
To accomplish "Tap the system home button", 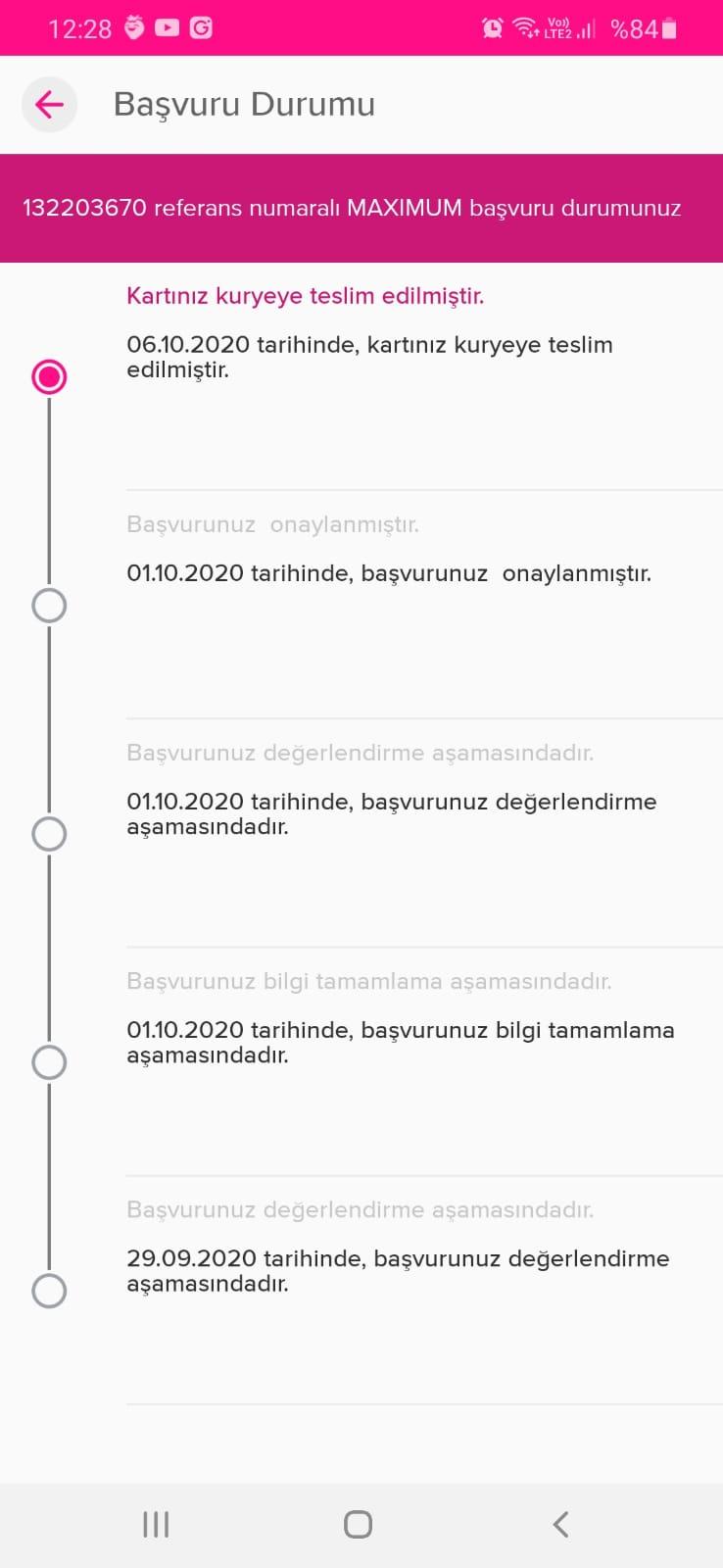I will [358, 1524].
